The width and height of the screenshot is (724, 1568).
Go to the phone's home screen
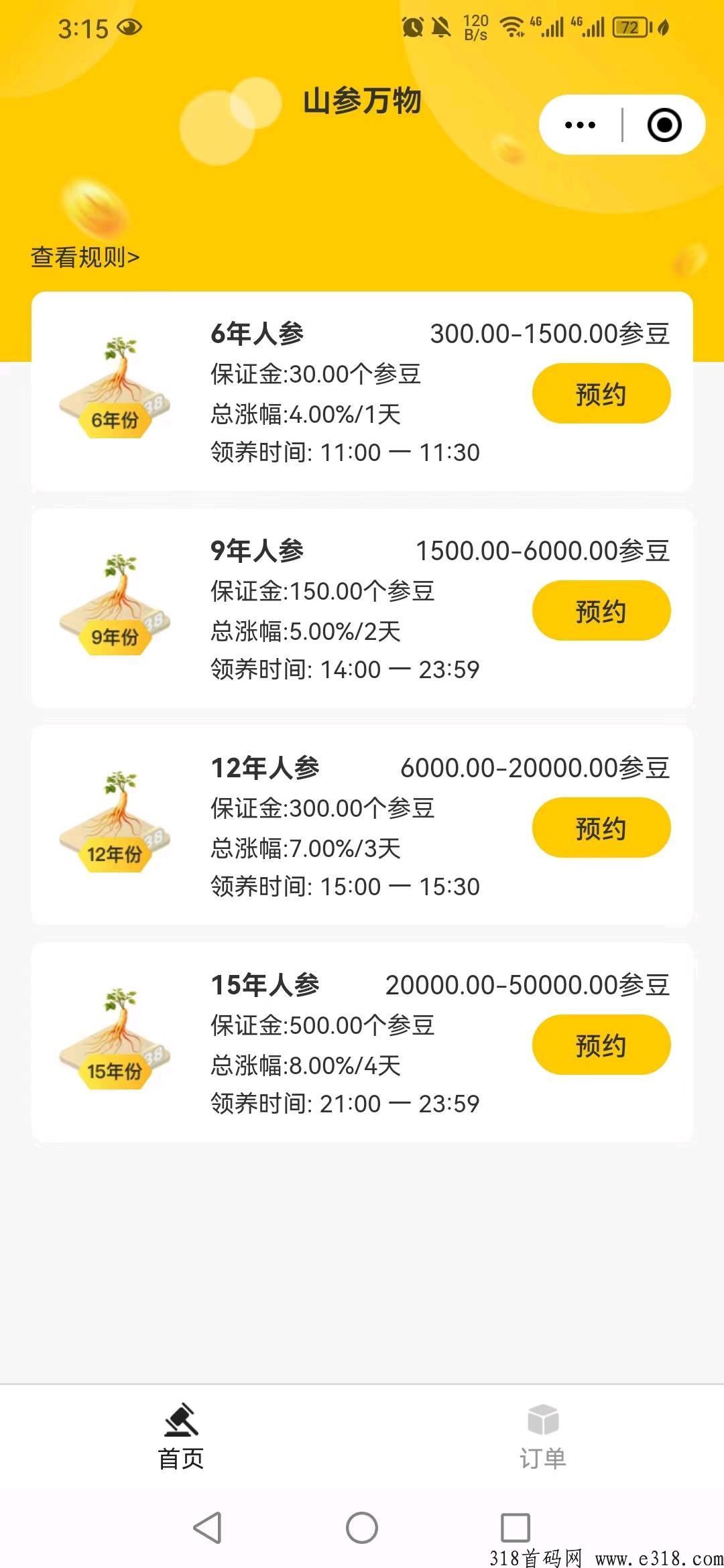362,1528
